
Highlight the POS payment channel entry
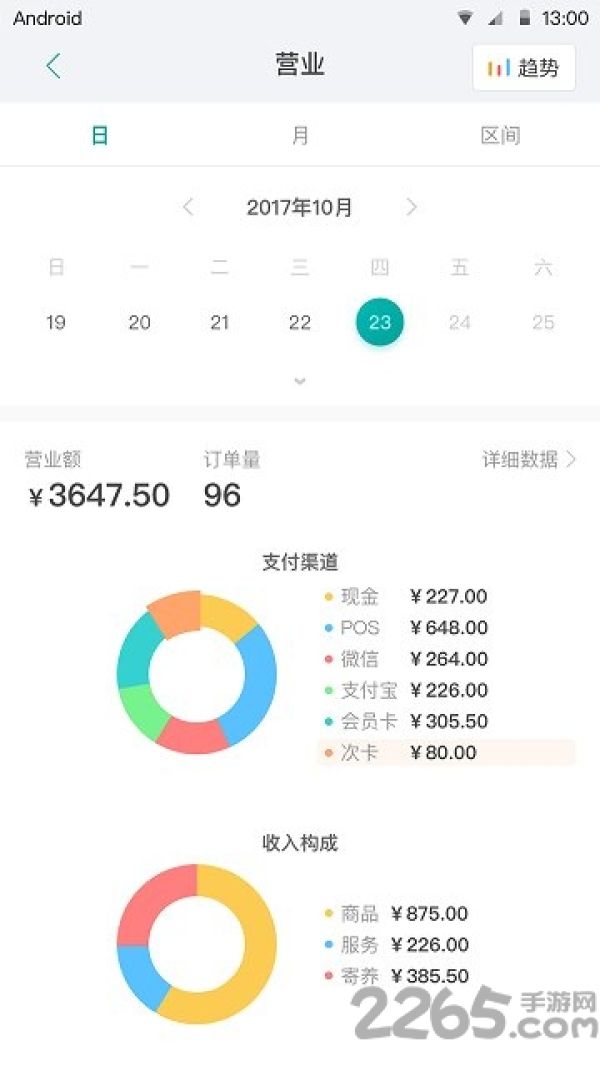(x=446, y=627)
